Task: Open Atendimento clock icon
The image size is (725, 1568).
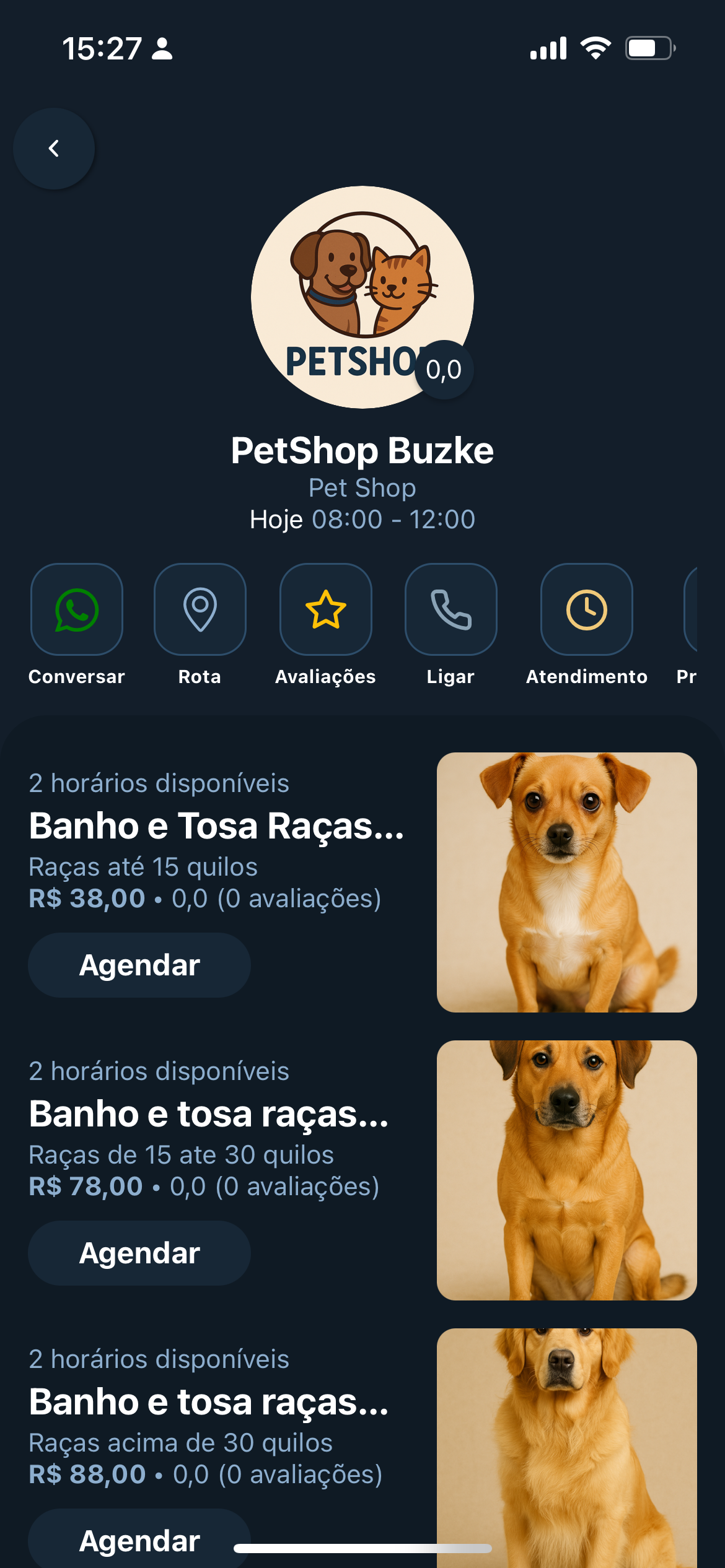Action: (x=586, y=610)
